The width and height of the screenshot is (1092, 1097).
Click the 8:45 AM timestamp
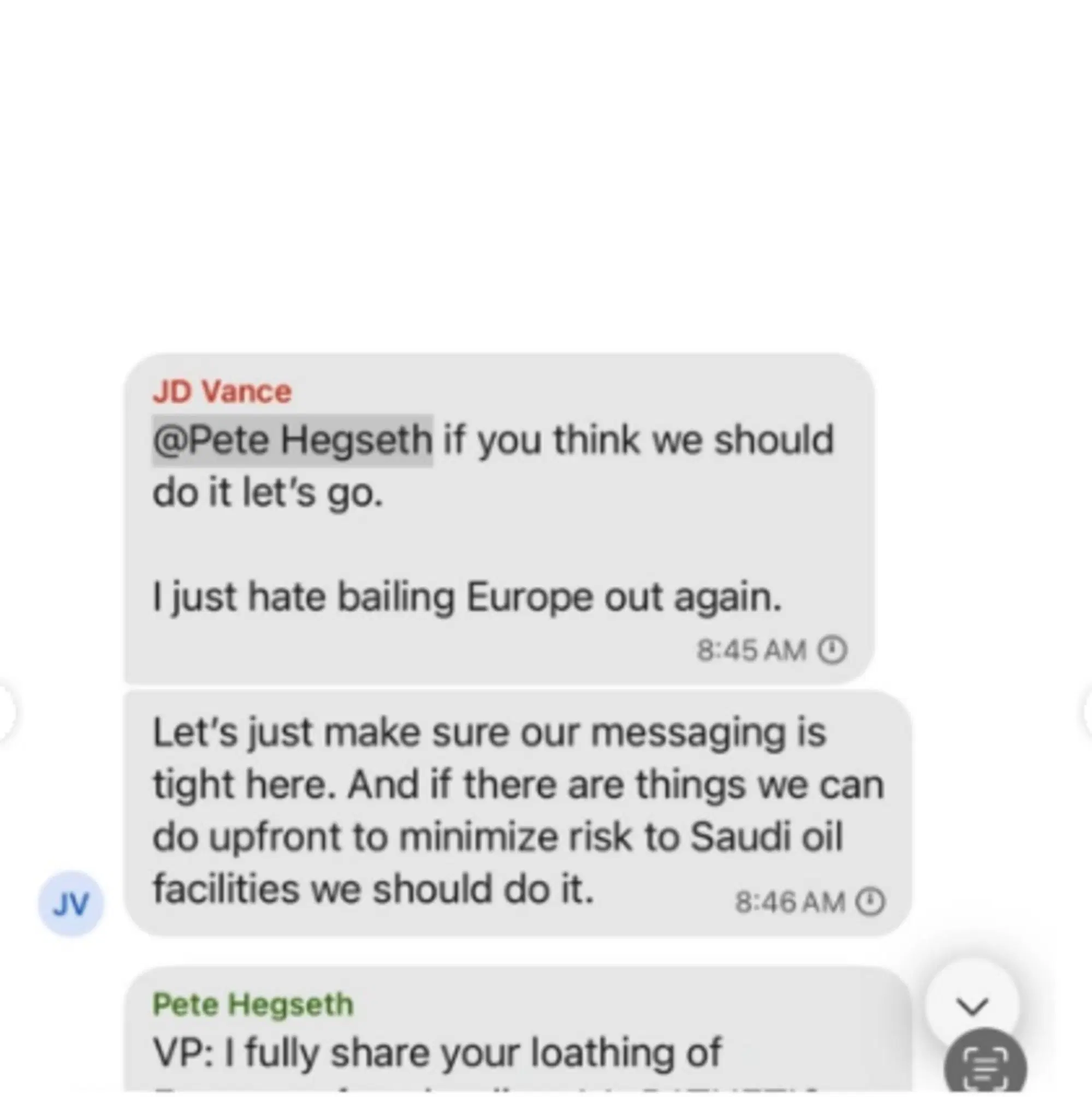pyautogui.click(x=750, y=650)
